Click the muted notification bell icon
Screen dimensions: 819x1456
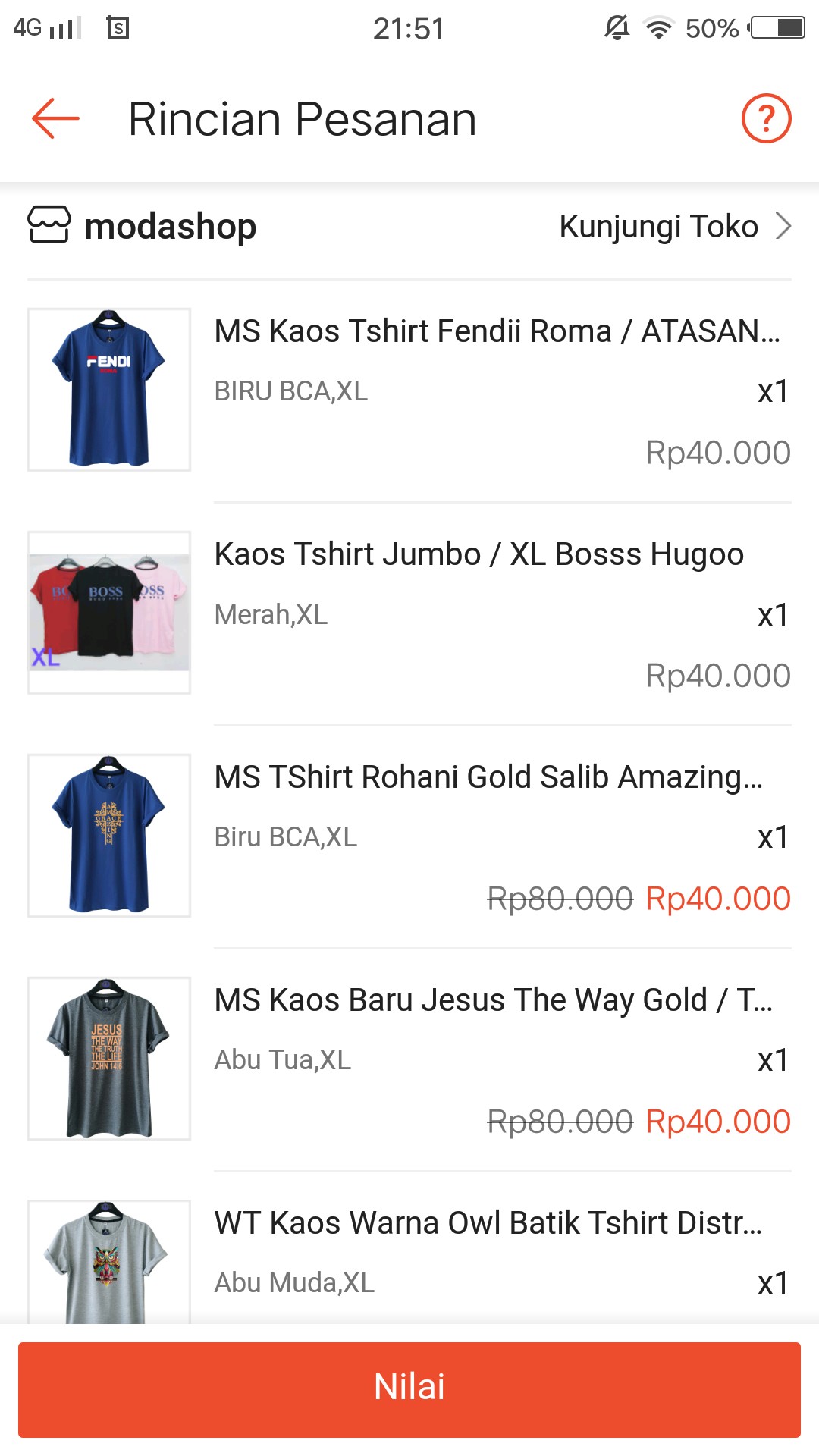coord(618,28)
